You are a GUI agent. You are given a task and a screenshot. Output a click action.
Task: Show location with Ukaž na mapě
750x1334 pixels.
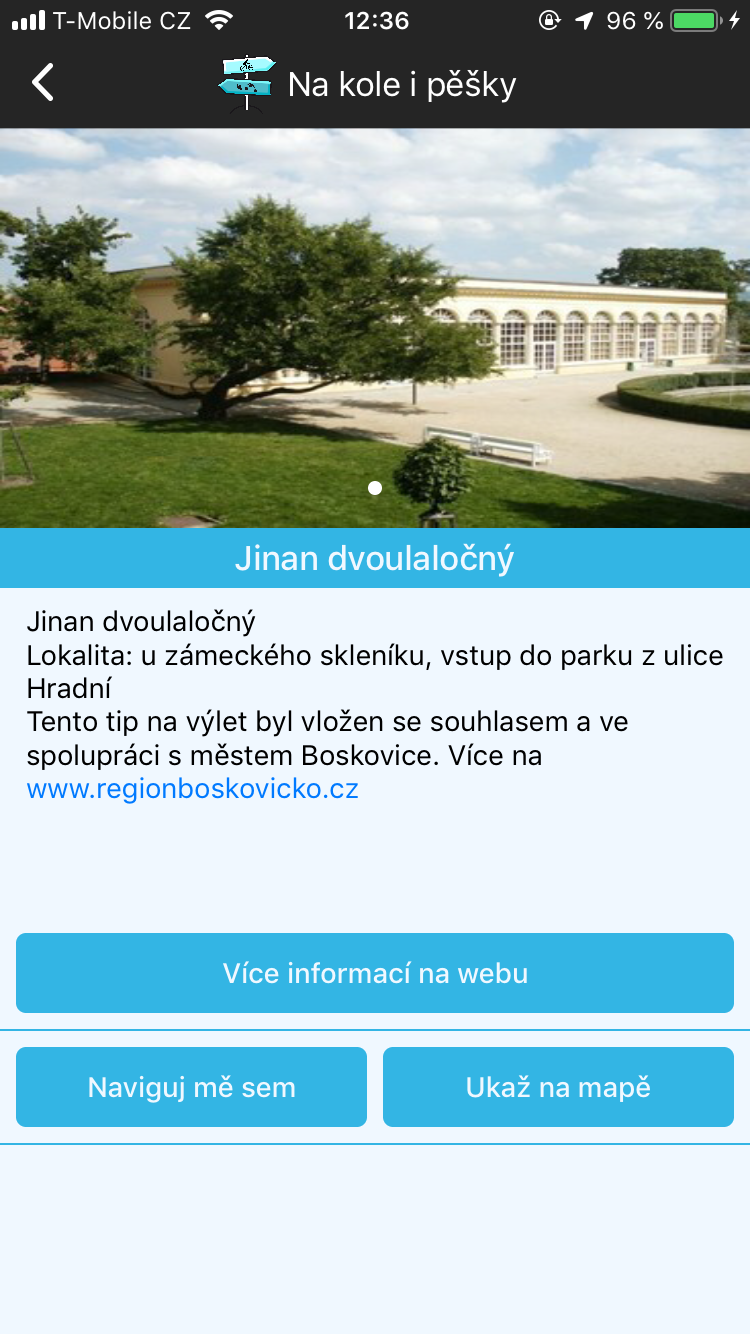[x=558, y=1088]
